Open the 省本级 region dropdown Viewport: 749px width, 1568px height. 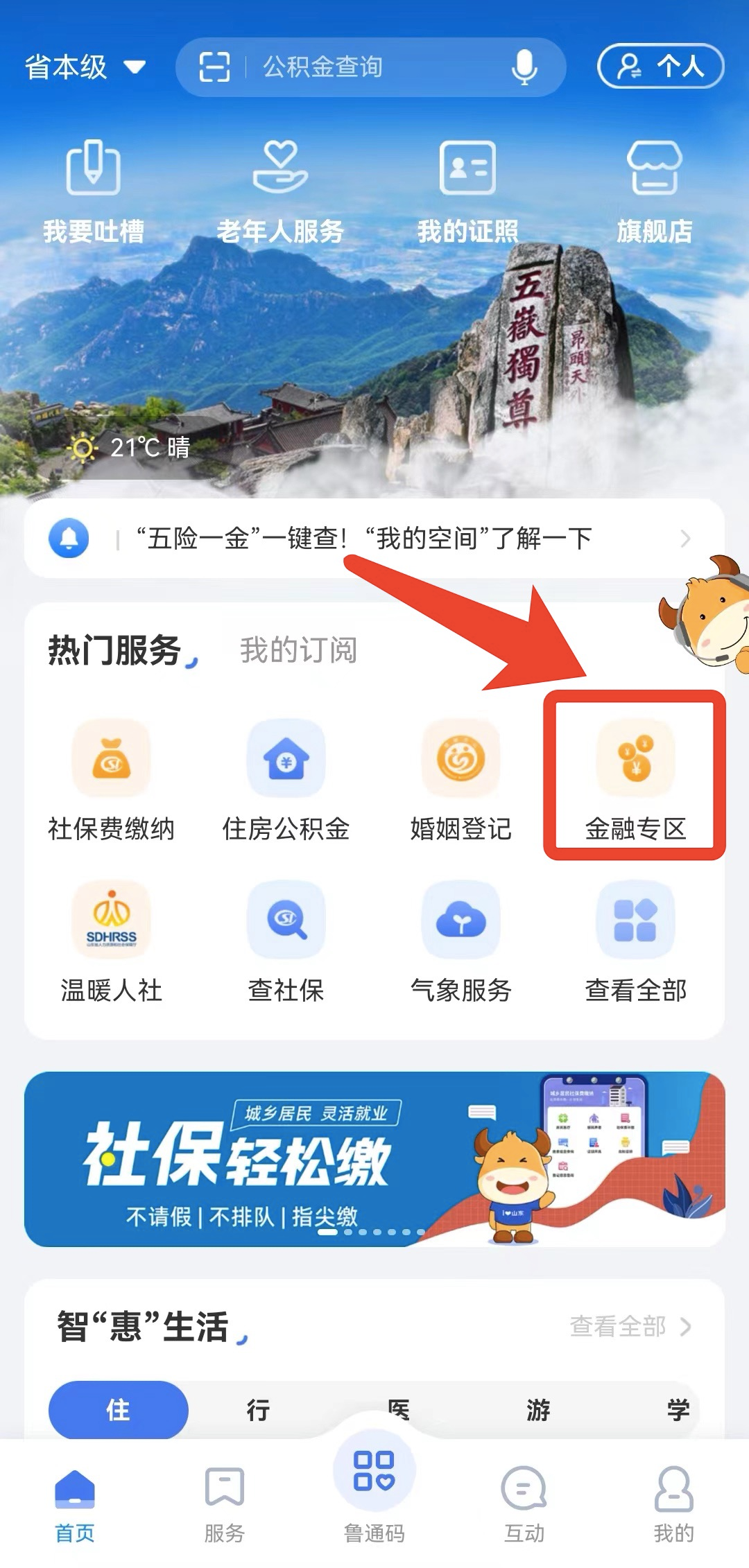pyautogui.click(x=85, y=67)
